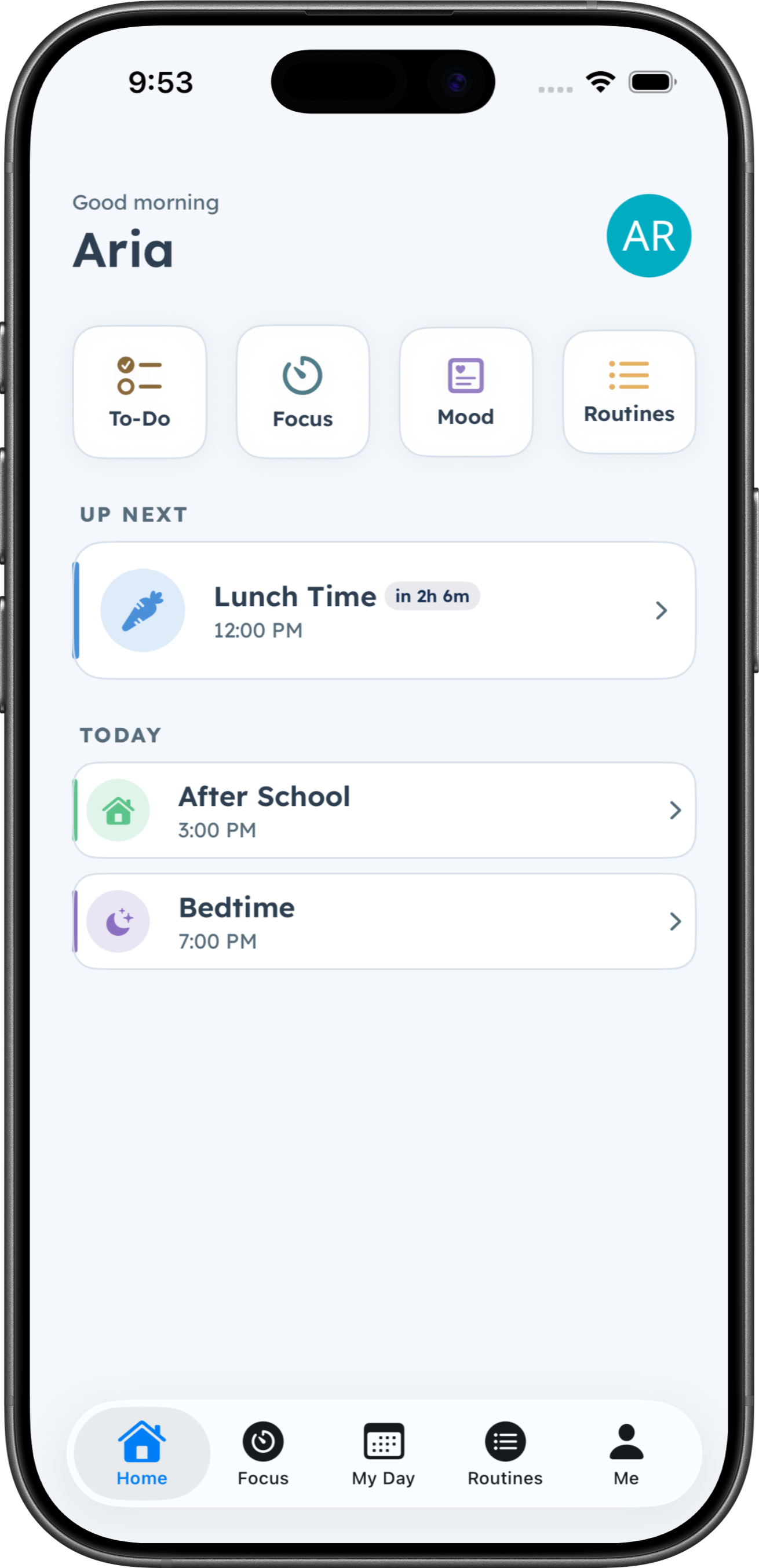This screenshot has height=1568, width=759.
Task: Open the Mood shortcut tile
Action: point(466,391)
